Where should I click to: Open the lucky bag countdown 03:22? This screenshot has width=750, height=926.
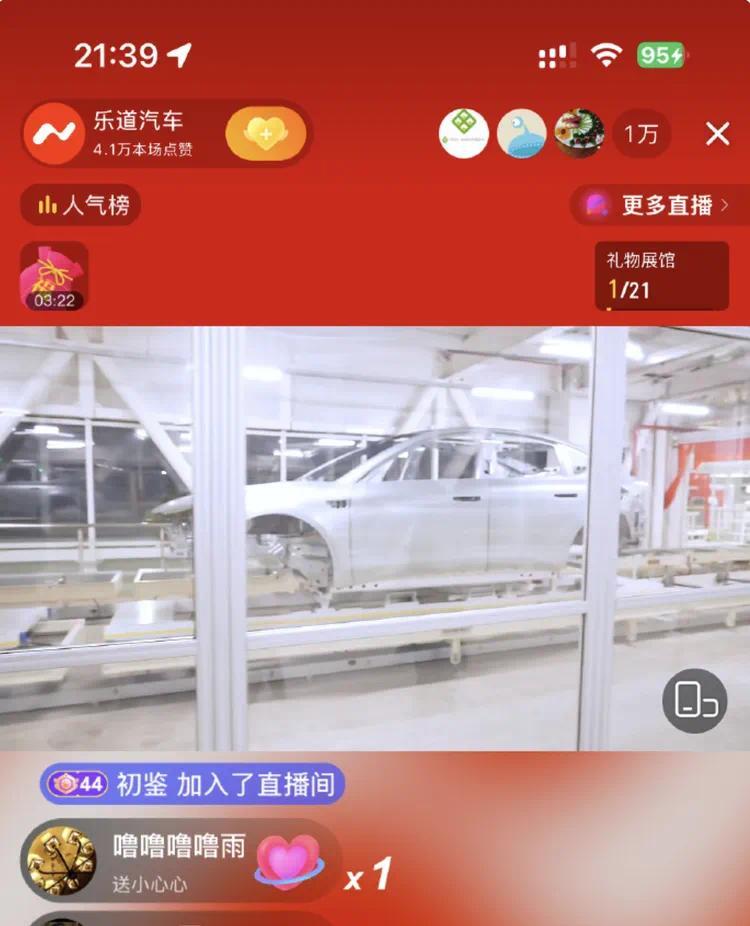pos(54,276)
